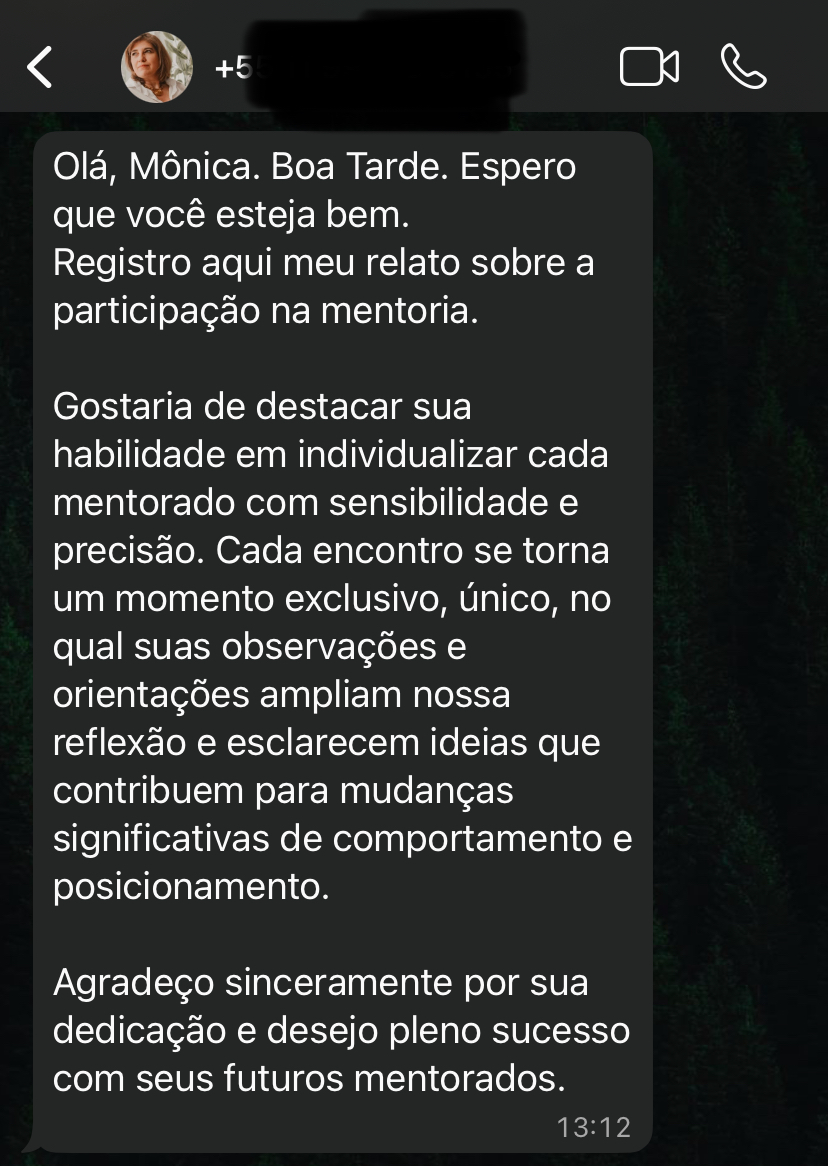Start a video call
Screen dimensions: 828x1166
click(x=649, y=68)
